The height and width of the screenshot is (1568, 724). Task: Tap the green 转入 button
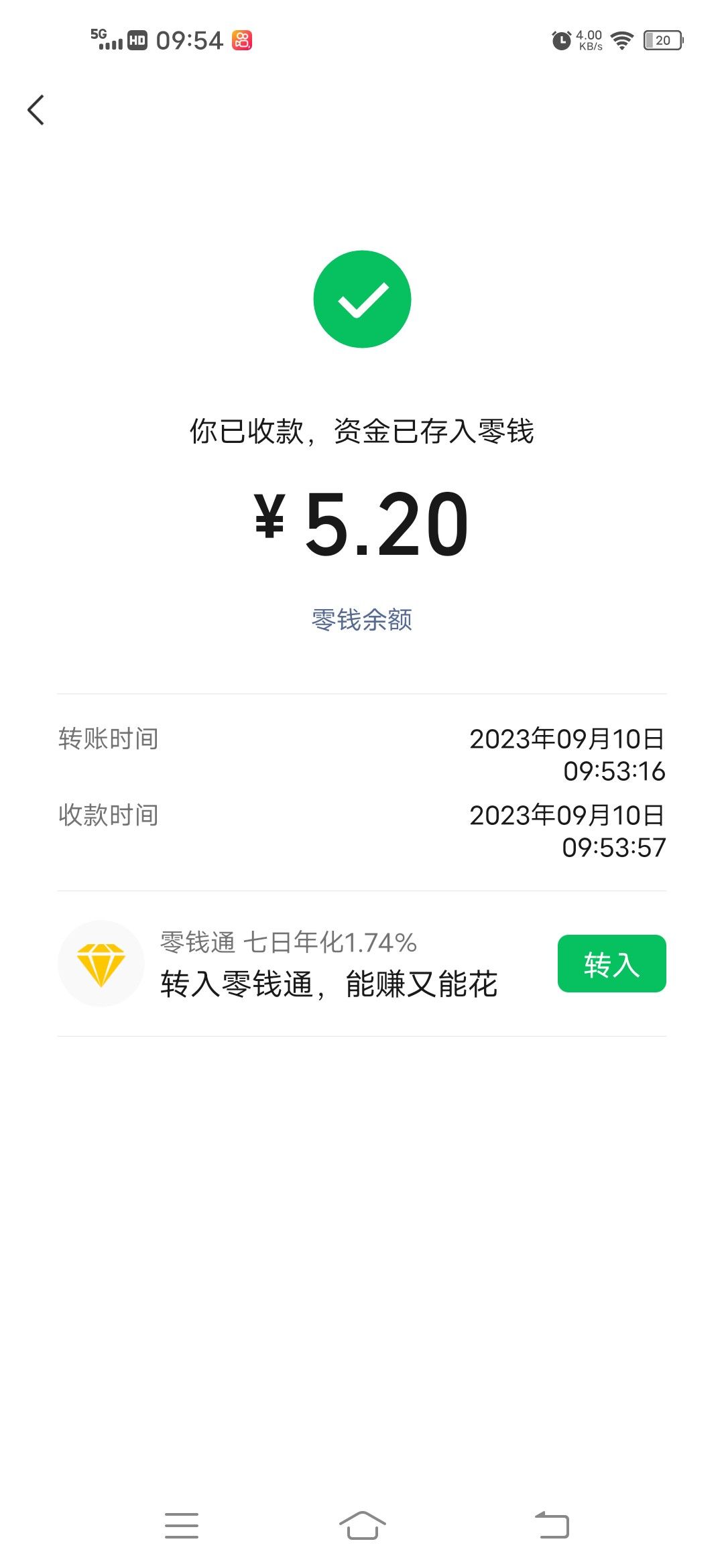pyautogui.click(x=611, y=964)
